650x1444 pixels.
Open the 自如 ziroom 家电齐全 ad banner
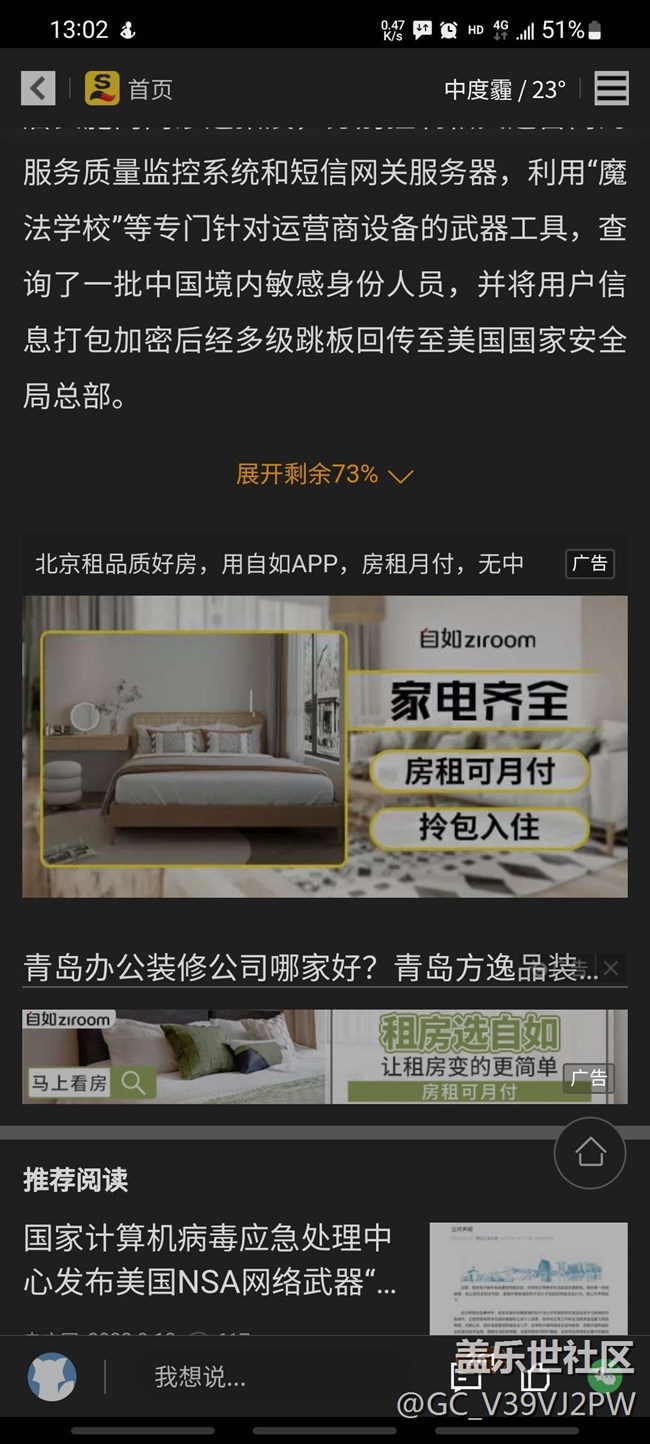click(x=325, y=745)
